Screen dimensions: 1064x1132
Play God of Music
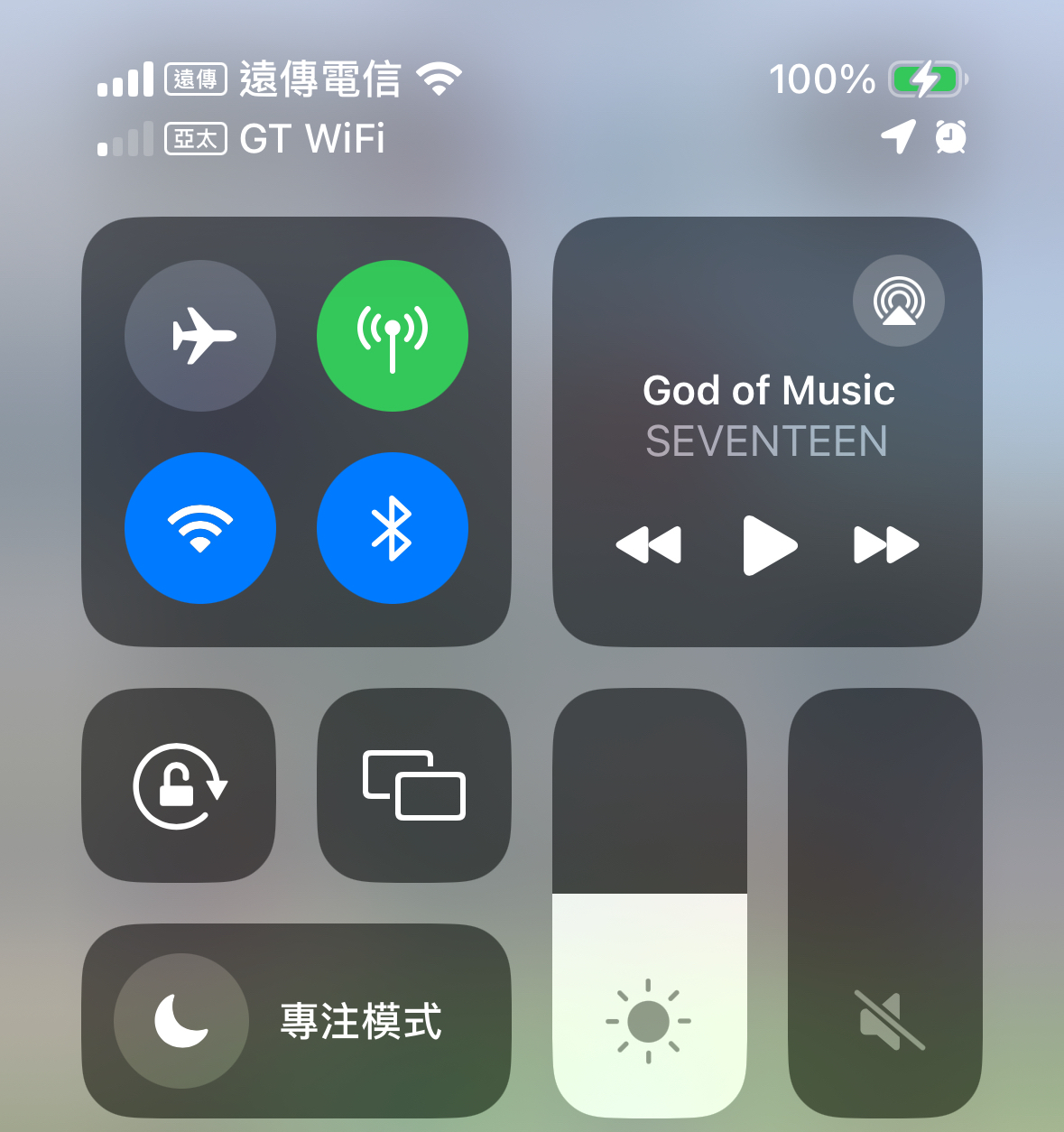769,545
